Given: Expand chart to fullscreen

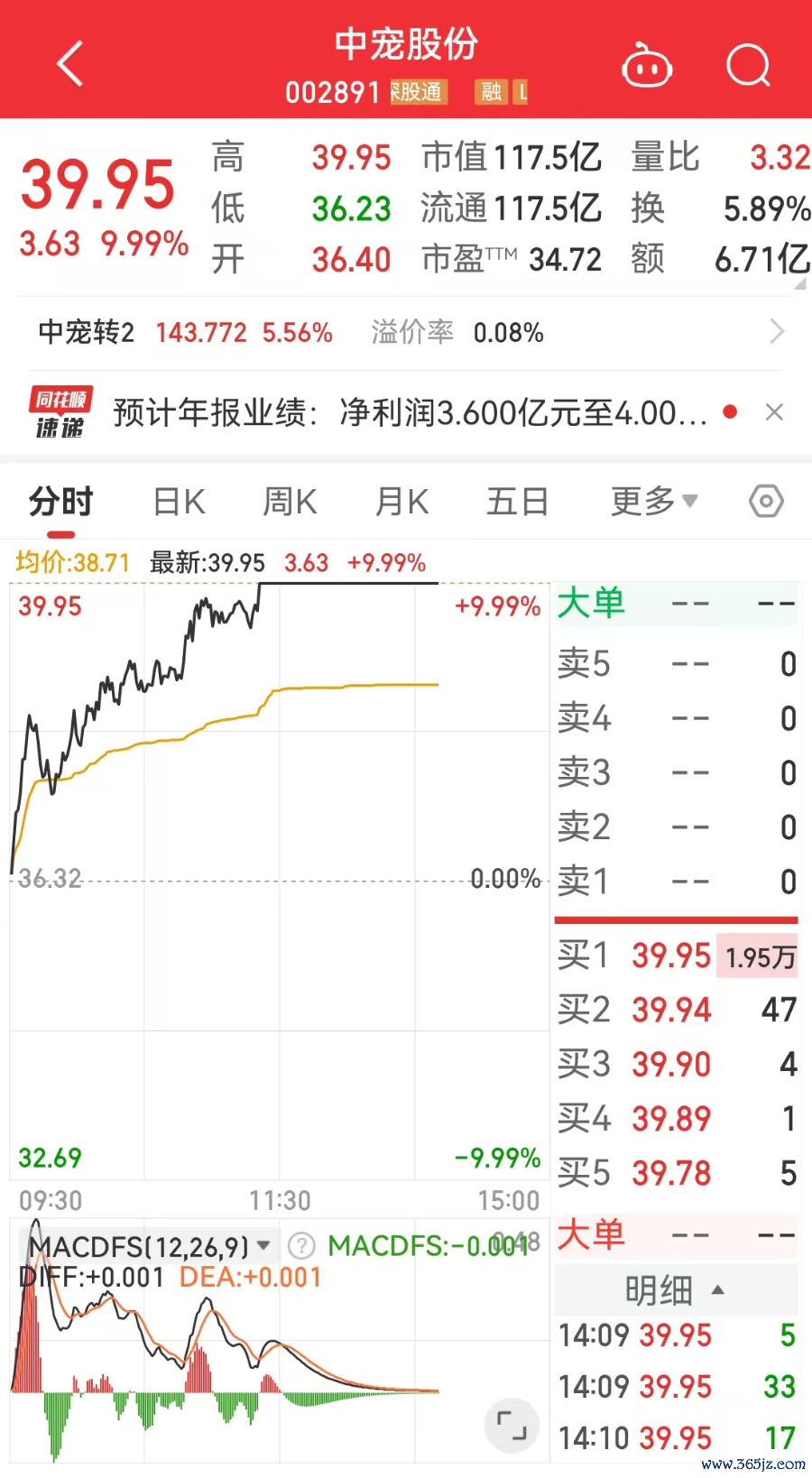Looking at the screenshot, I should pyautogui.click(x=512, y=1426).
